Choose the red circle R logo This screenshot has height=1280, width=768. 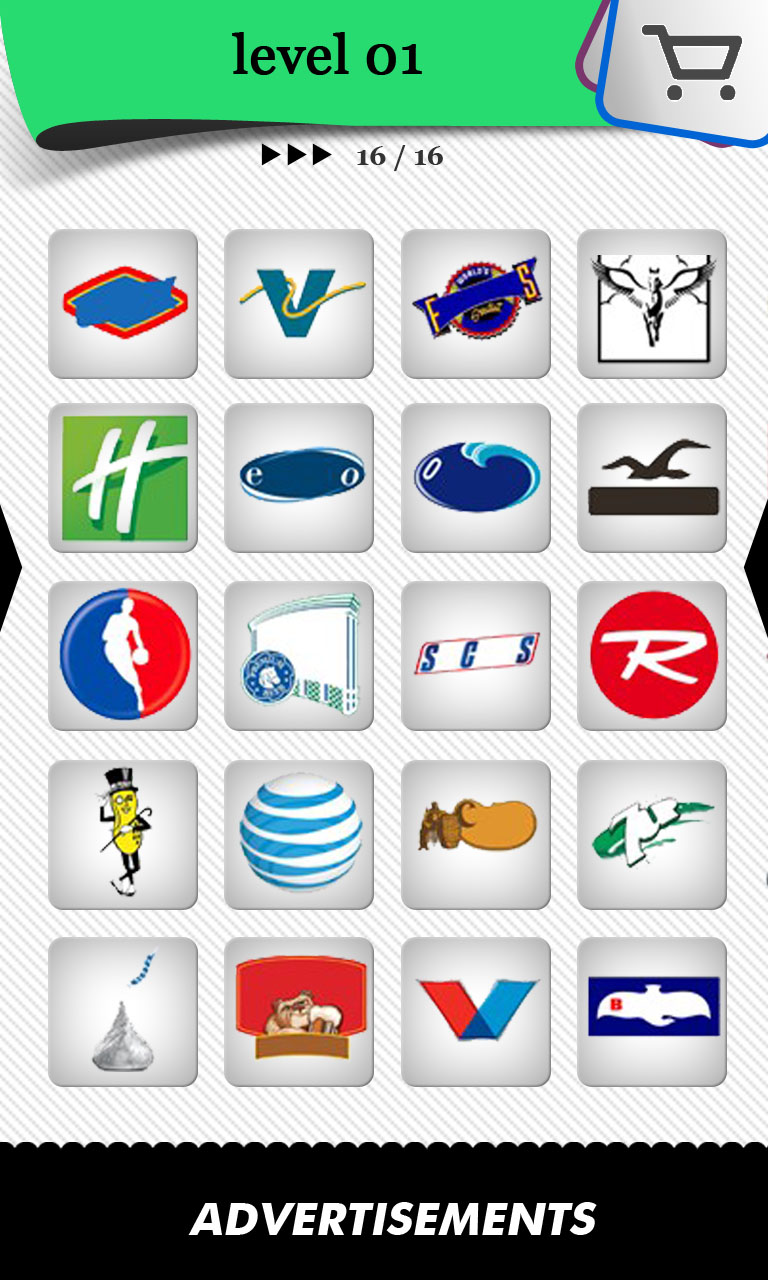tap(652, 655)
